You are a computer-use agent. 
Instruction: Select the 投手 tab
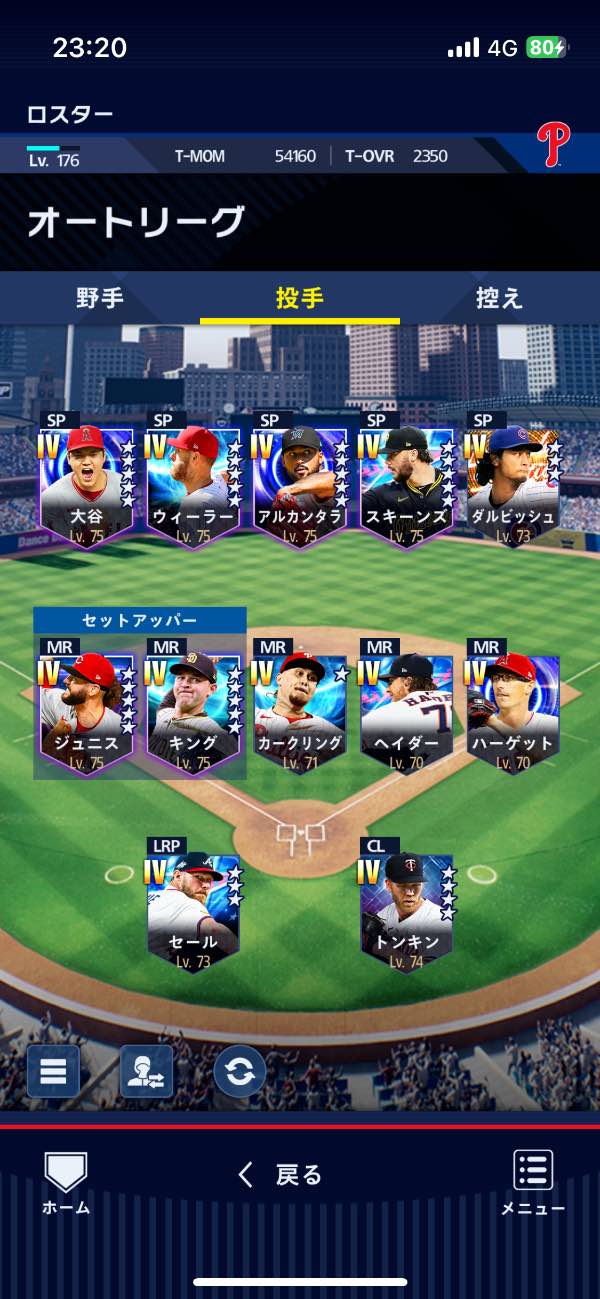[x=299, y=298]
